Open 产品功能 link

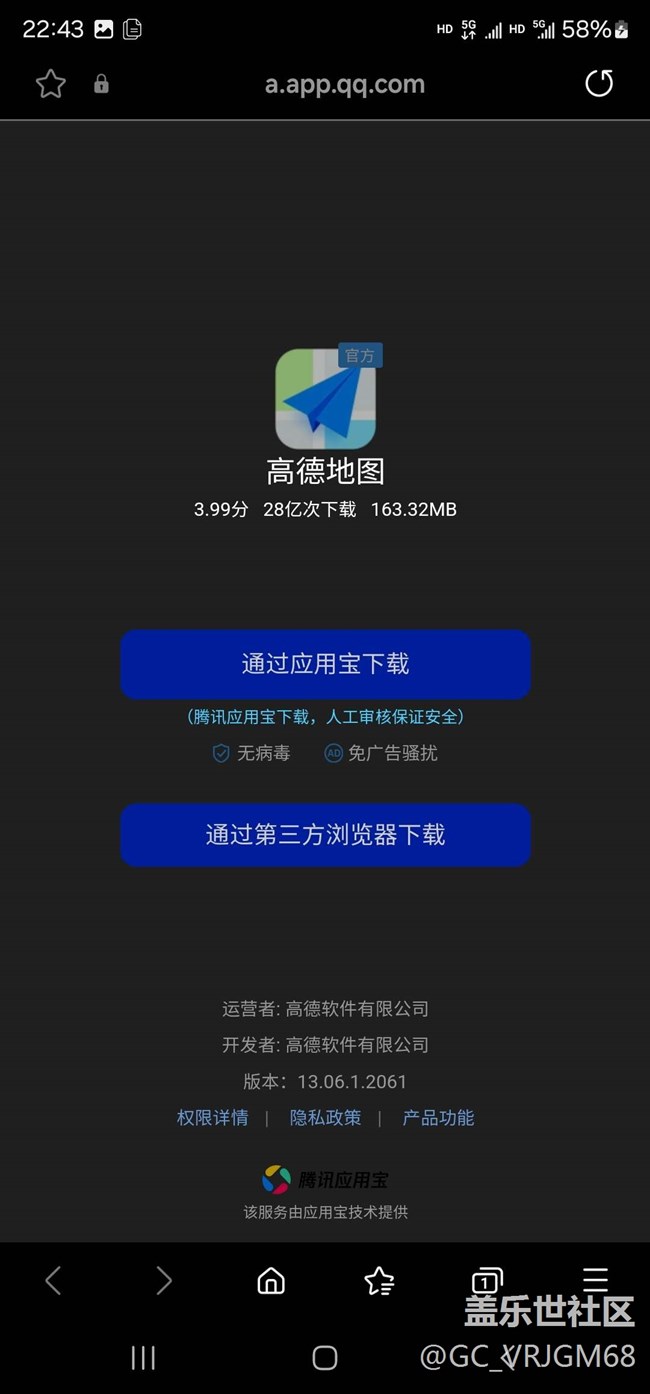tap(438, 1118)
